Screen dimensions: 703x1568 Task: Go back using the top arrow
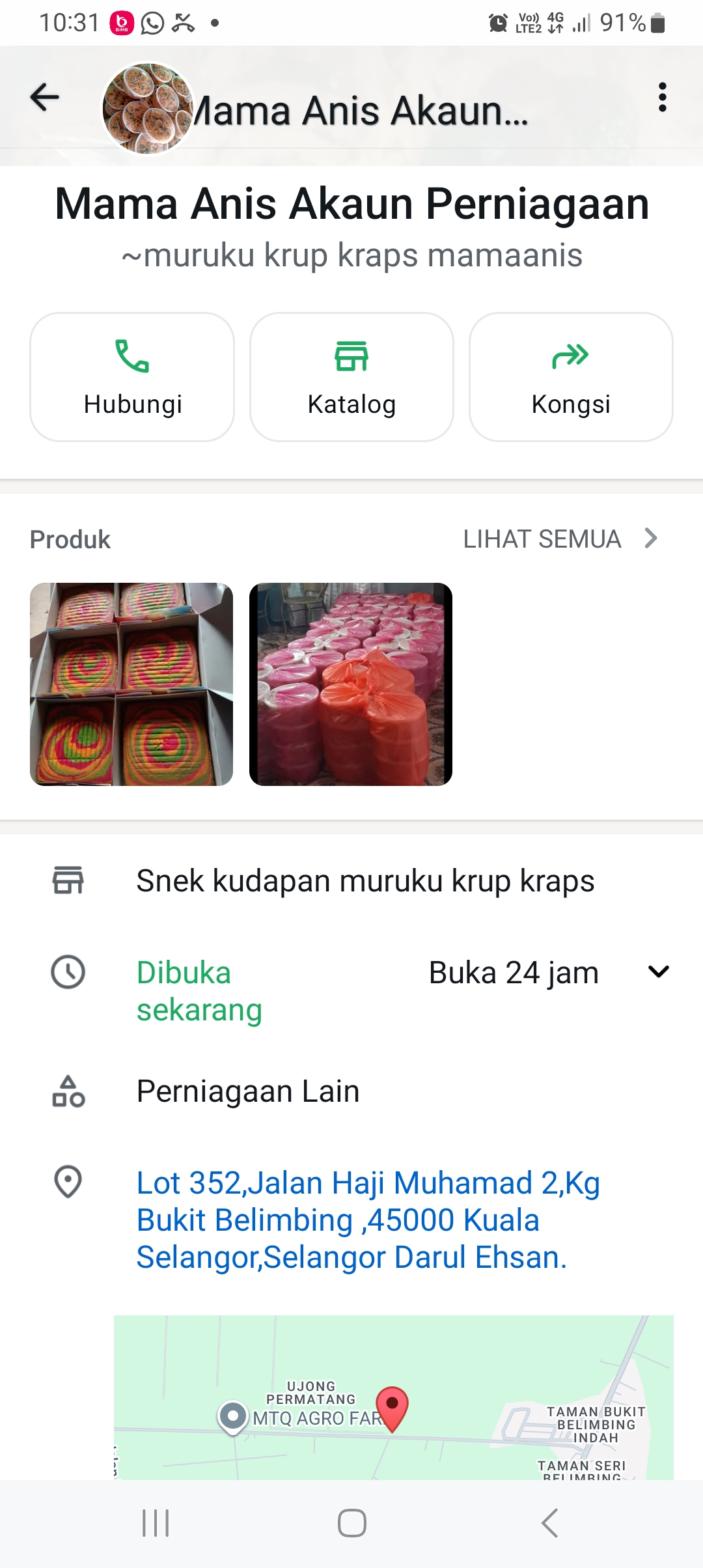coord(44,98)
